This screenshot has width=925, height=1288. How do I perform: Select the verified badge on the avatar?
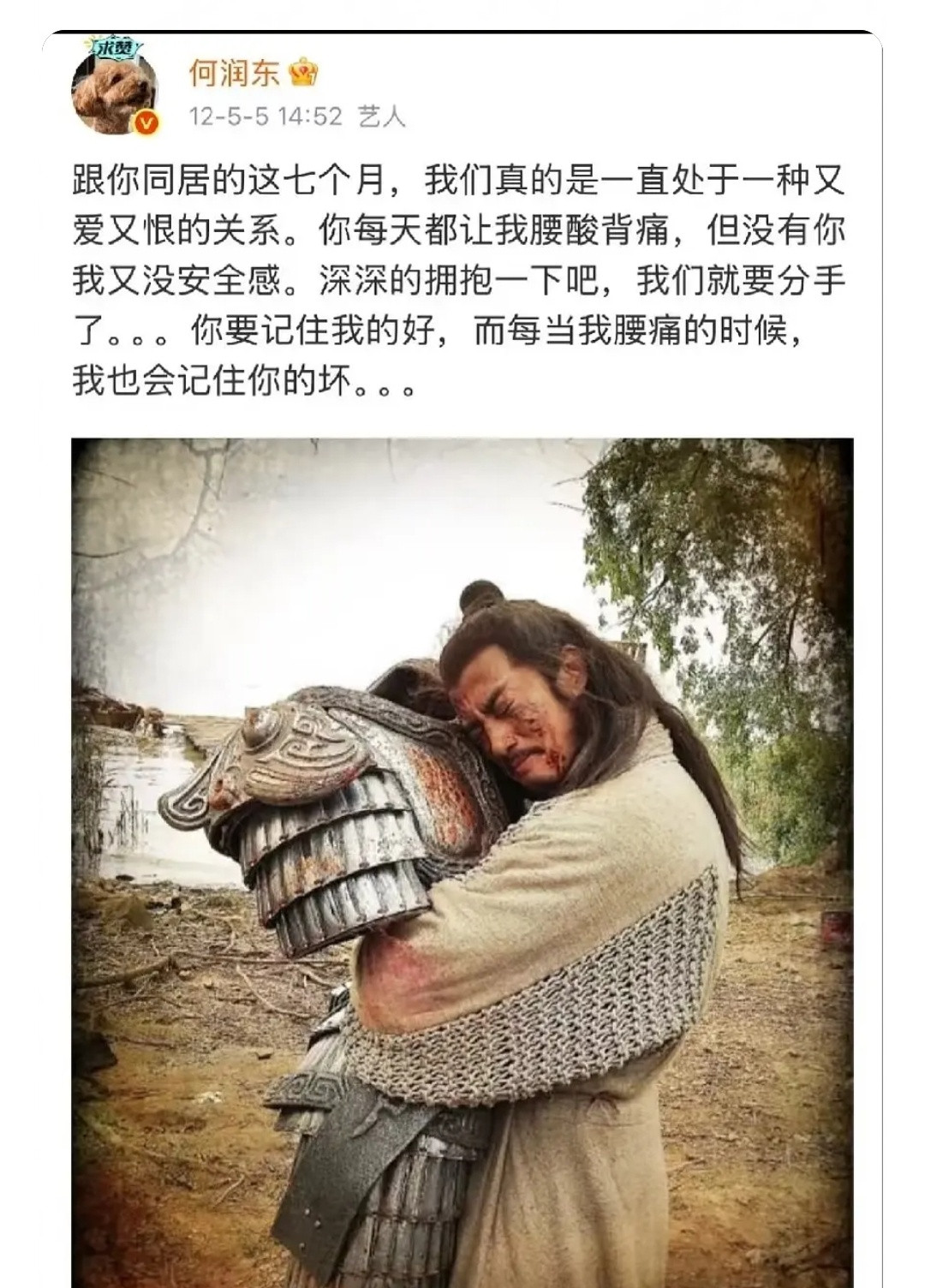point(146,122)
